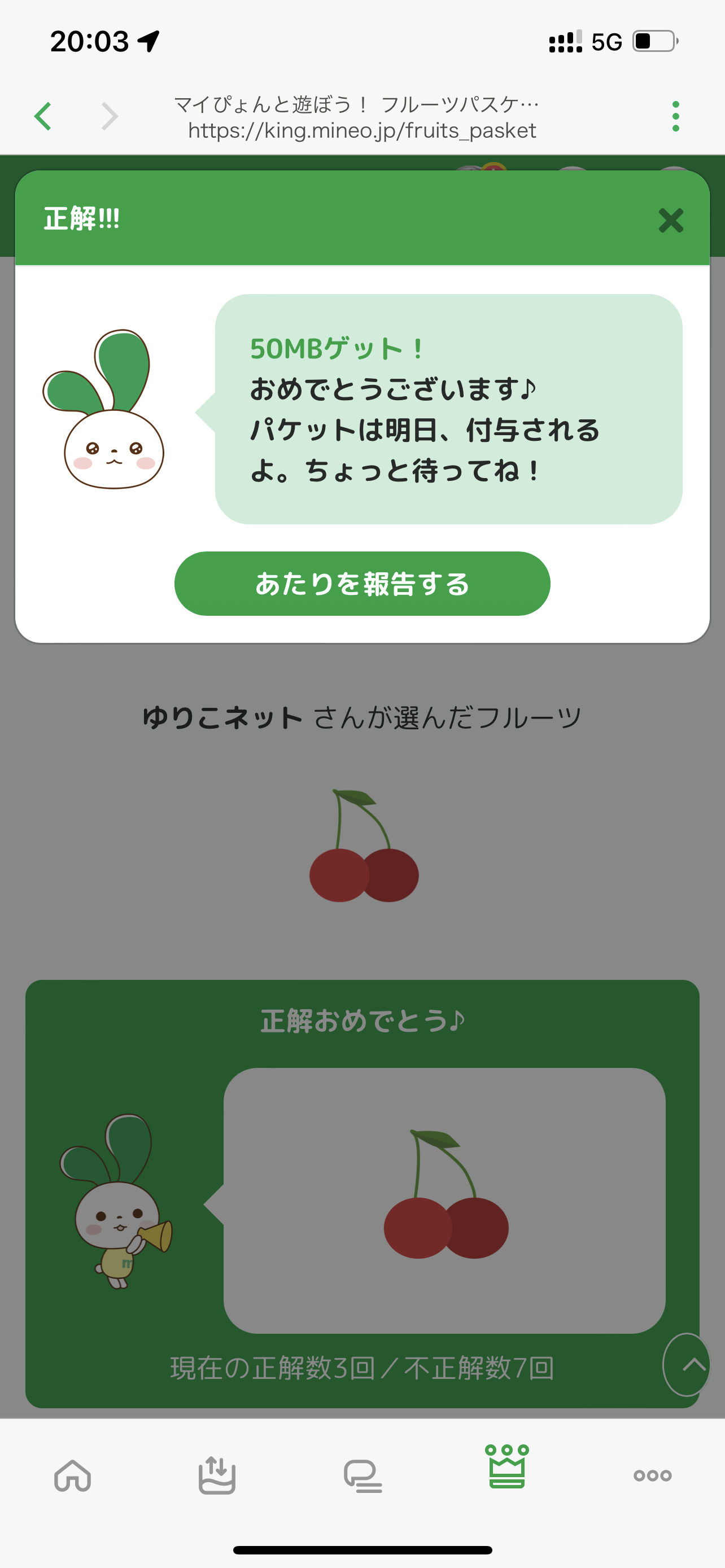Open the home tab
This screenshot has width=725, height=1568.
tap(72, 1475)
